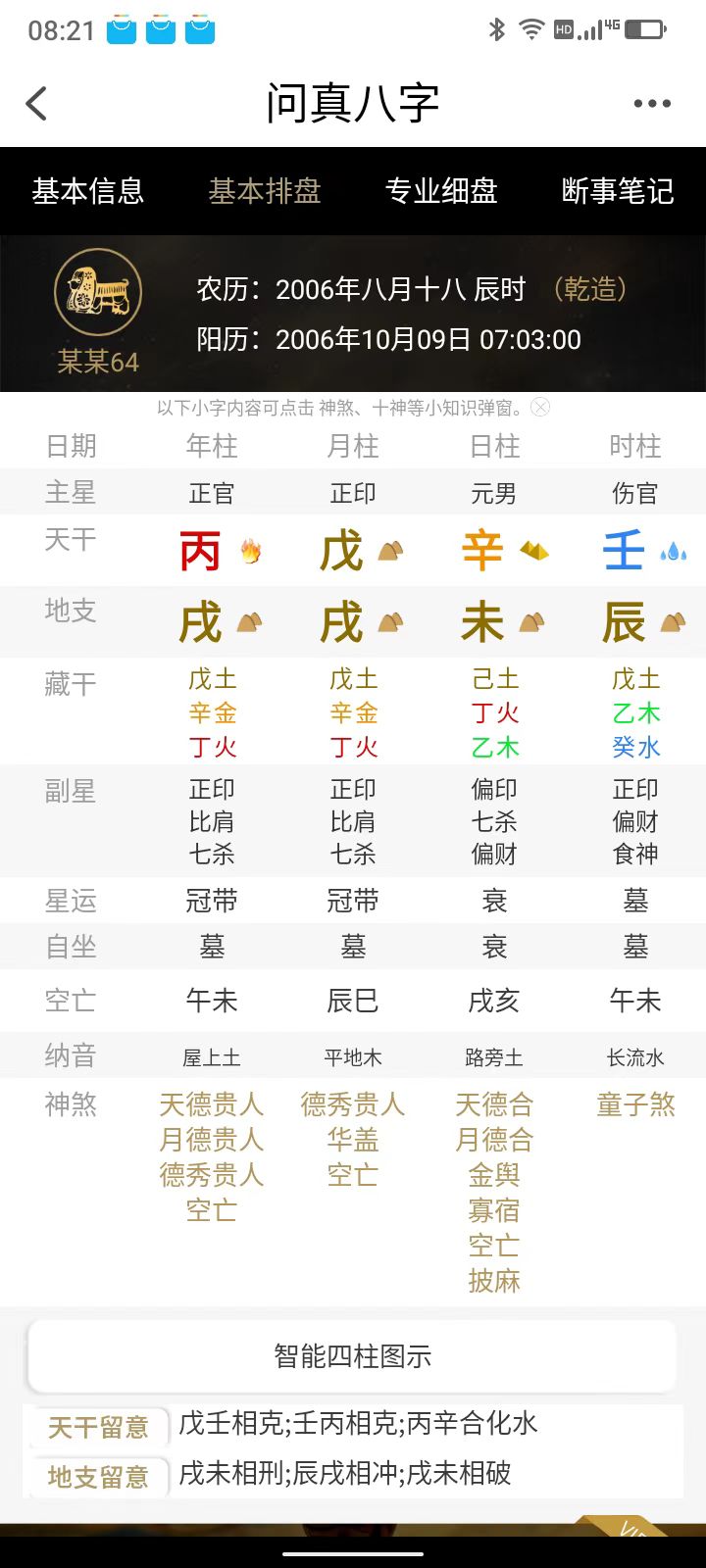The width and height of the screenshot is (706, 1568).
Task: Tap 金舆 under the day pillar
Action: click(x=494, y=1175)
